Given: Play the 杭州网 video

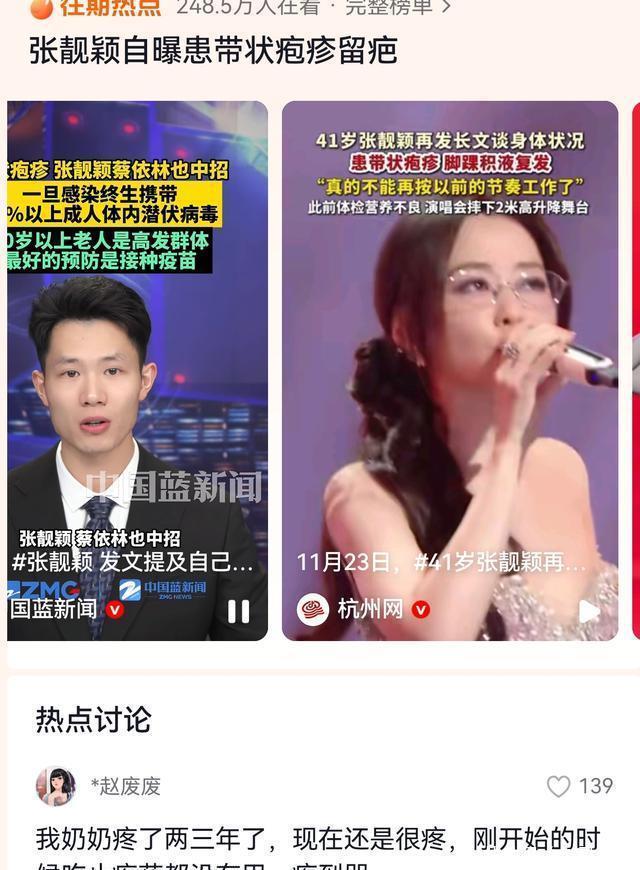Looking at the screenshot, I should click(x=590, y=610).
